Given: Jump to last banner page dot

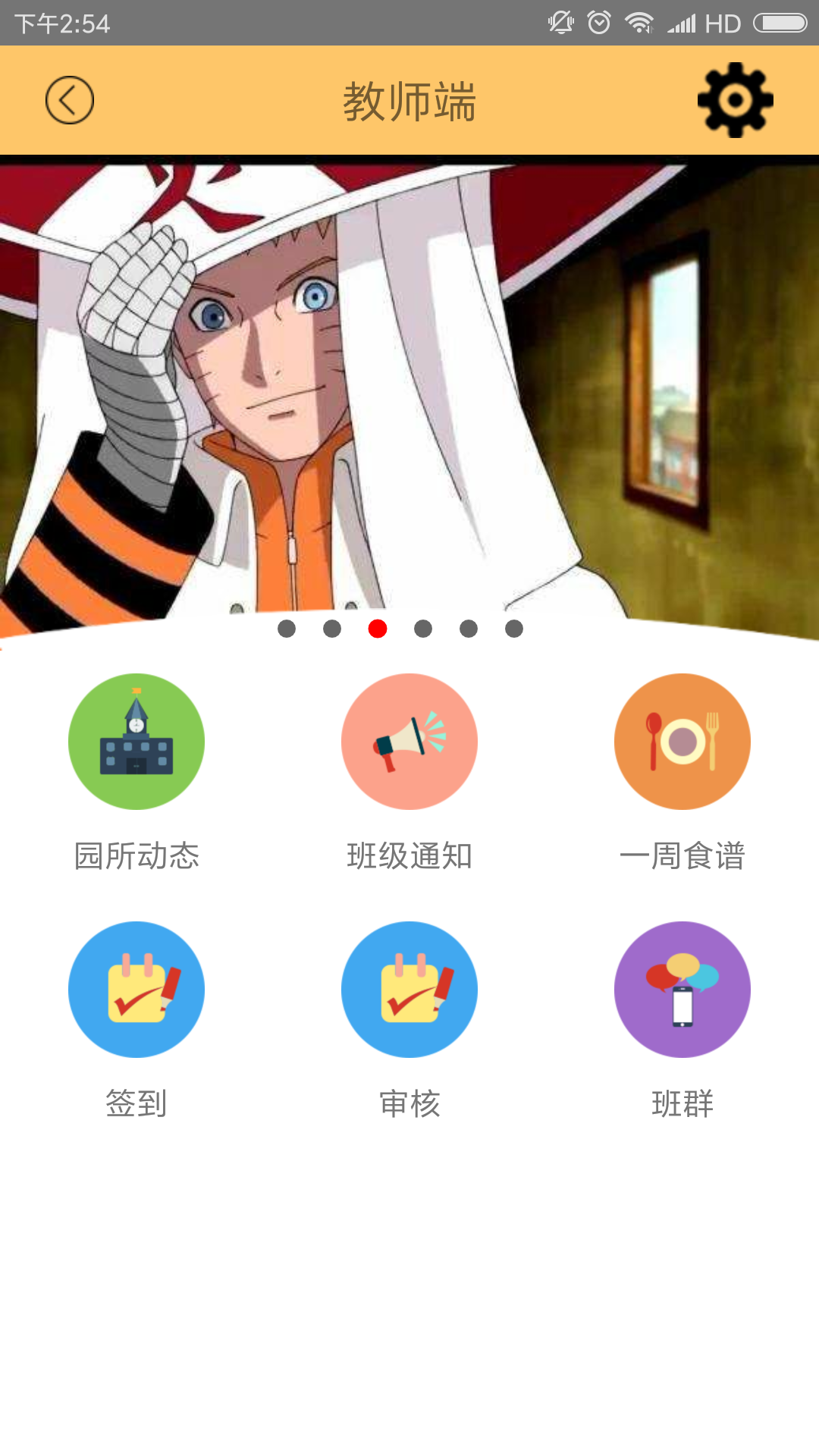Looking at the screenshot, I should [514, 629].
